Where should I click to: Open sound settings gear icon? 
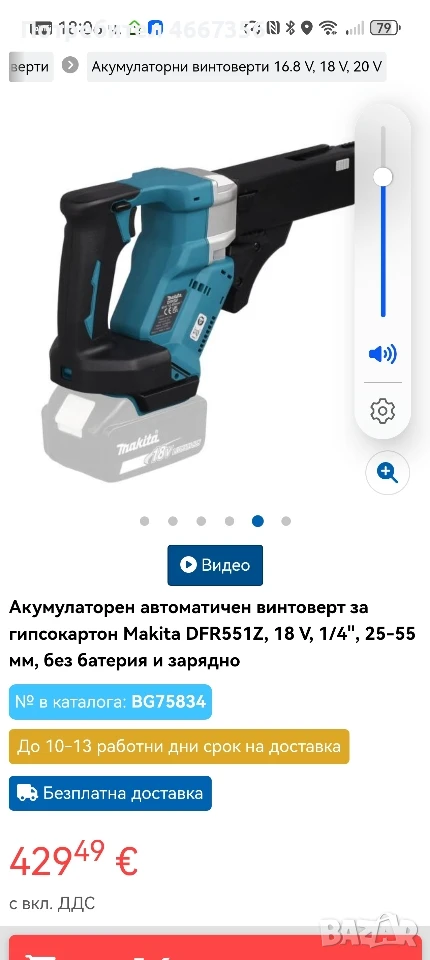point(383,410)
